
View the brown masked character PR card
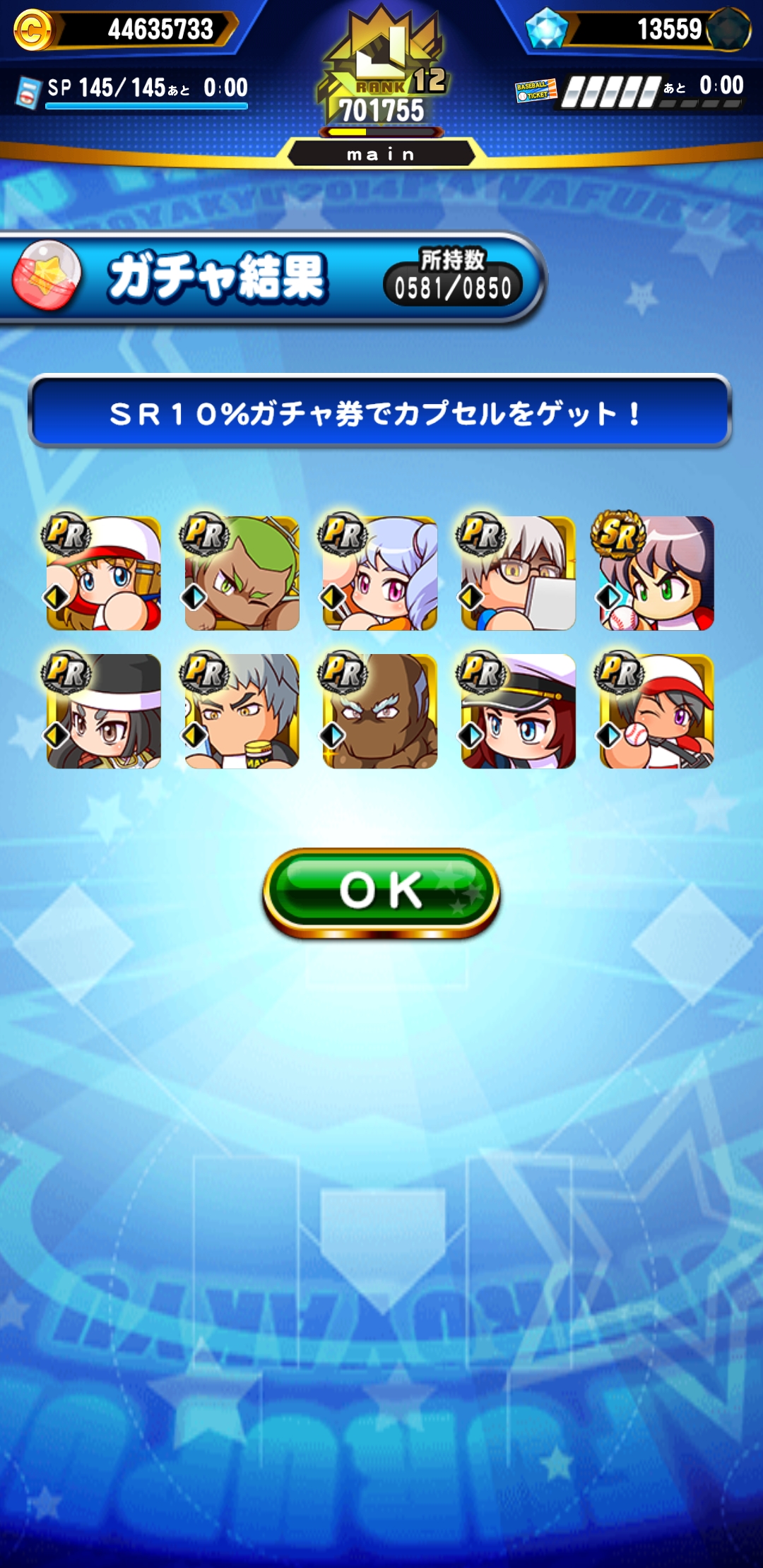tap(380, 711)
